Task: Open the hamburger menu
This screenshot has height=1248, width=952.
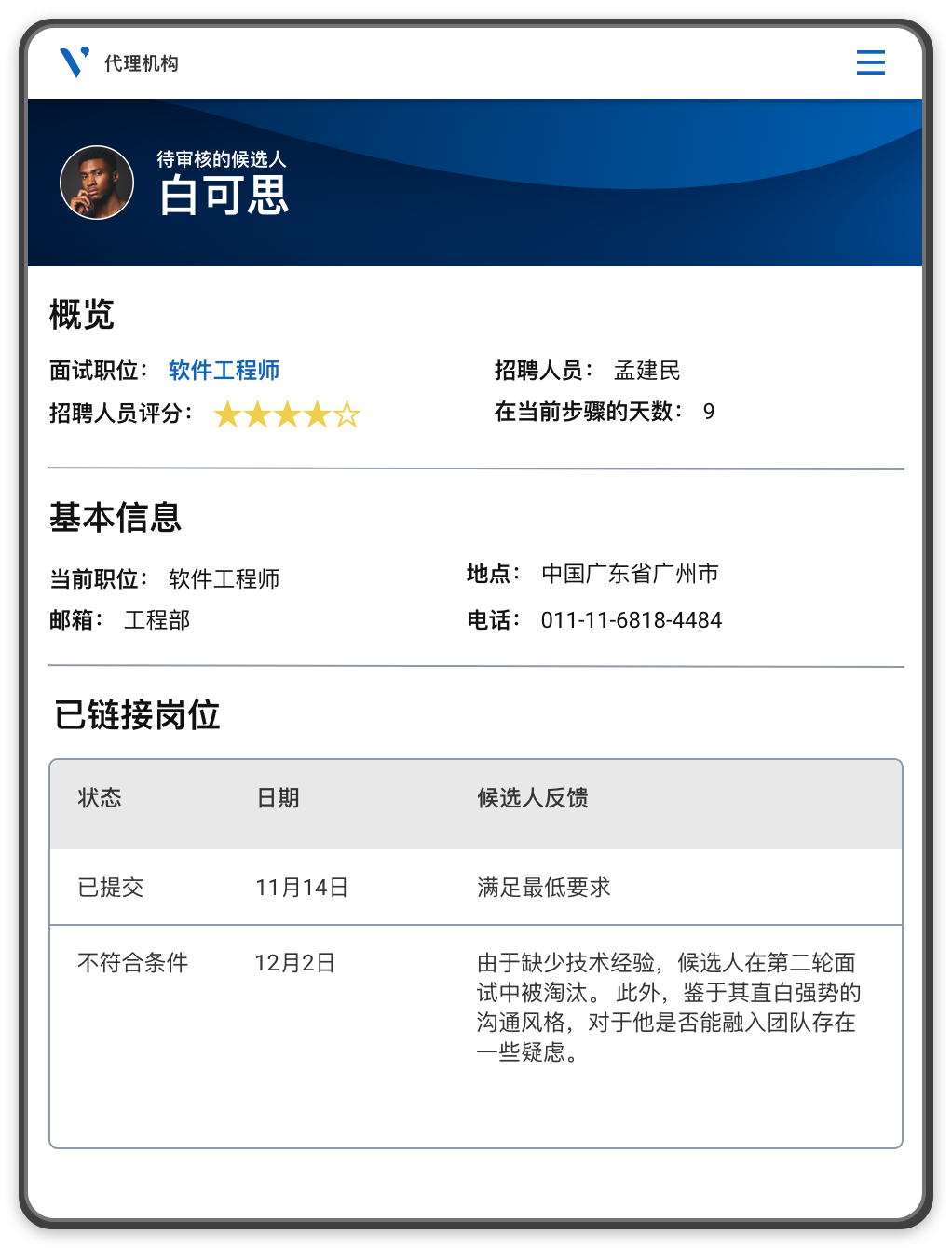Action: [870, 62]
